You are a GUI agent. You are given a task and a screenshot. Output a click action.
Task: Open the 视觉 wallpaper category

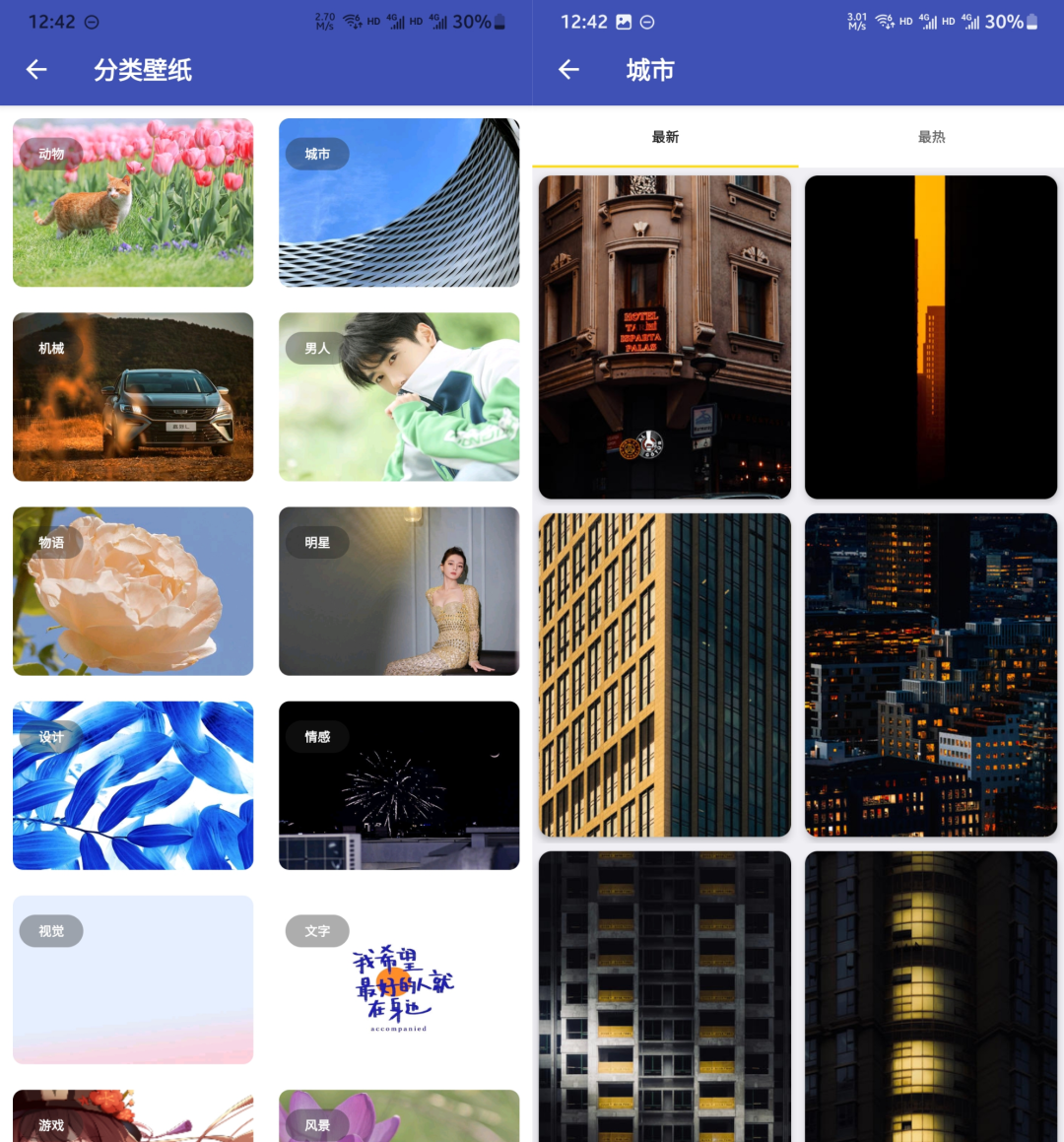coord(133,979)
